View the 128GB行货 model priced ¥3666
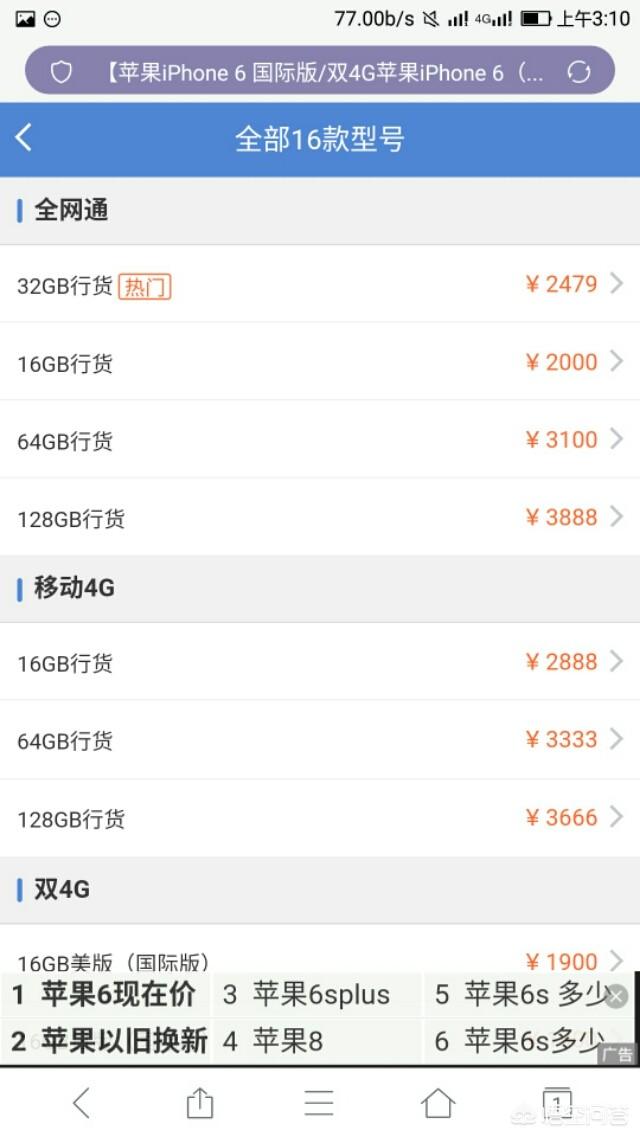 pos(320,818)
